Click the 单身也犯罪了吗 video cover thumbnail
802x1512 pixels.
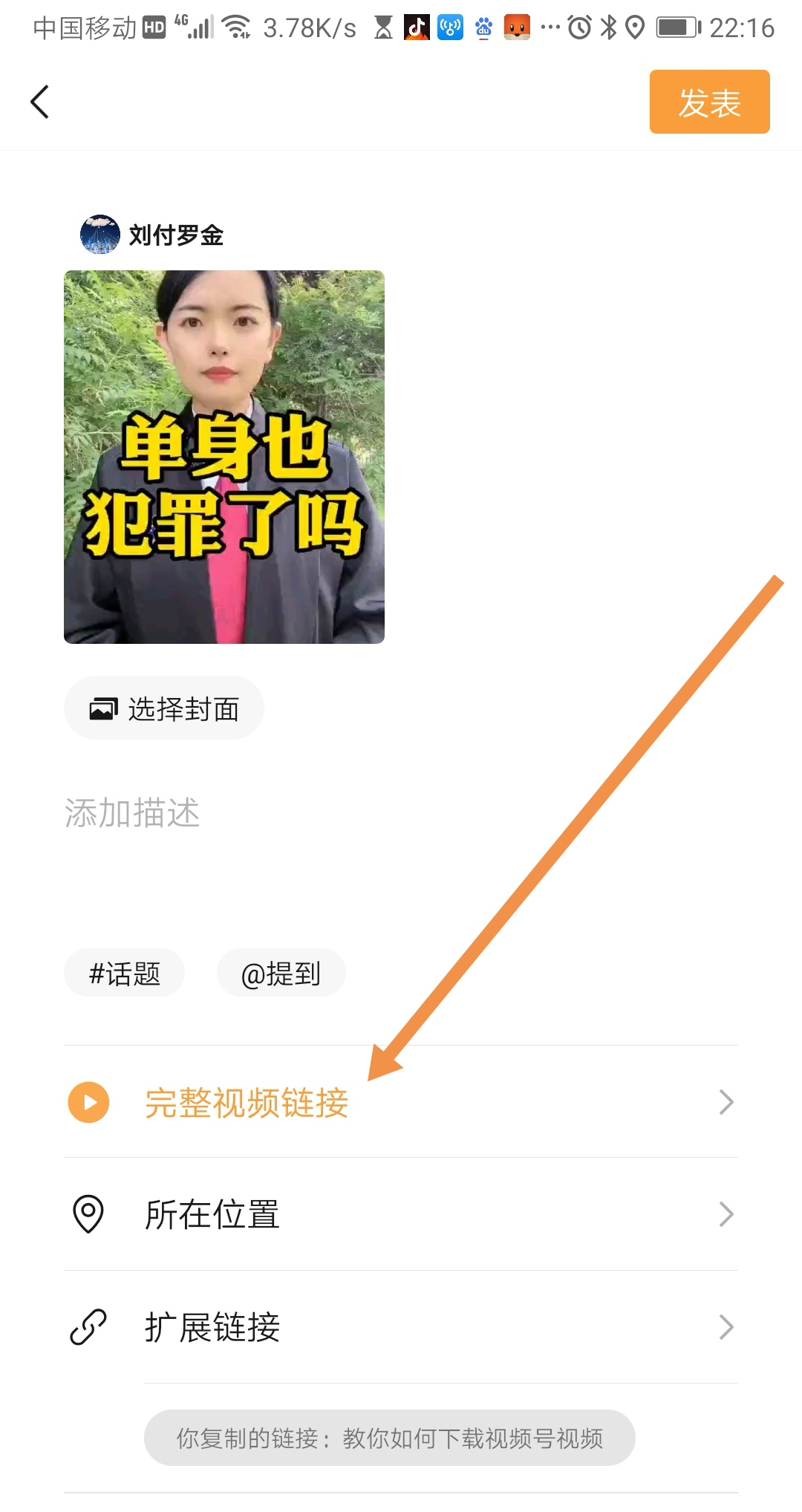tap(224, 456)
